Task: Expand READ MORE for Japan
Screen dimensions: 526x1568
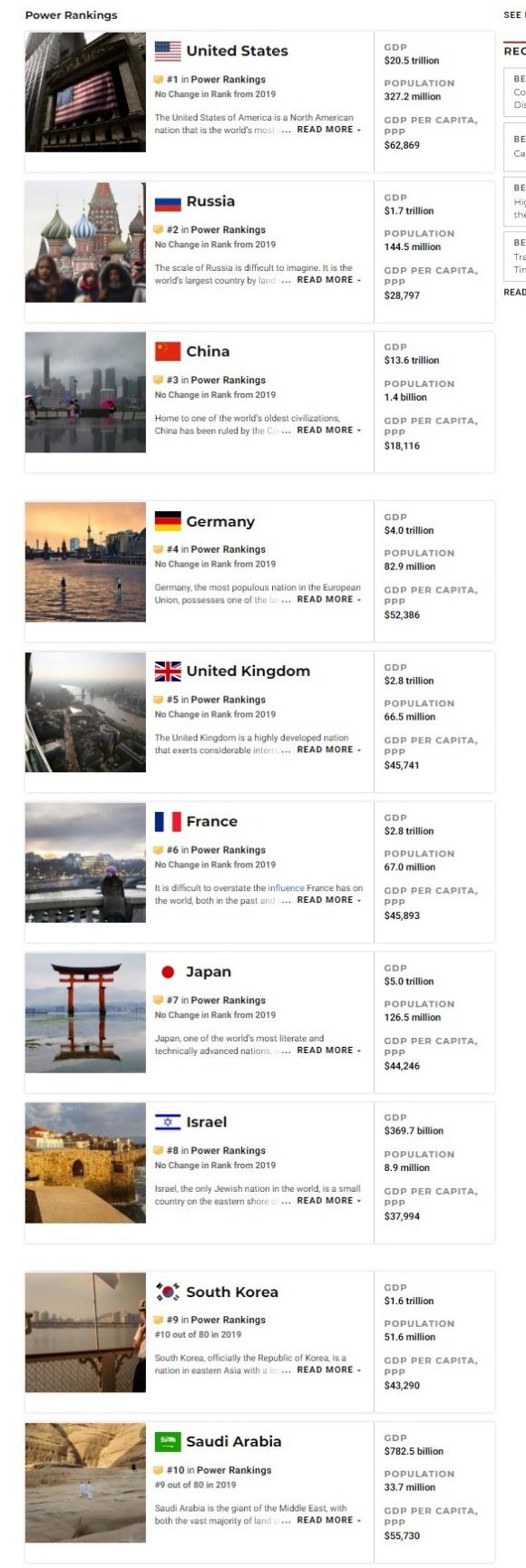Action: 328,1050
